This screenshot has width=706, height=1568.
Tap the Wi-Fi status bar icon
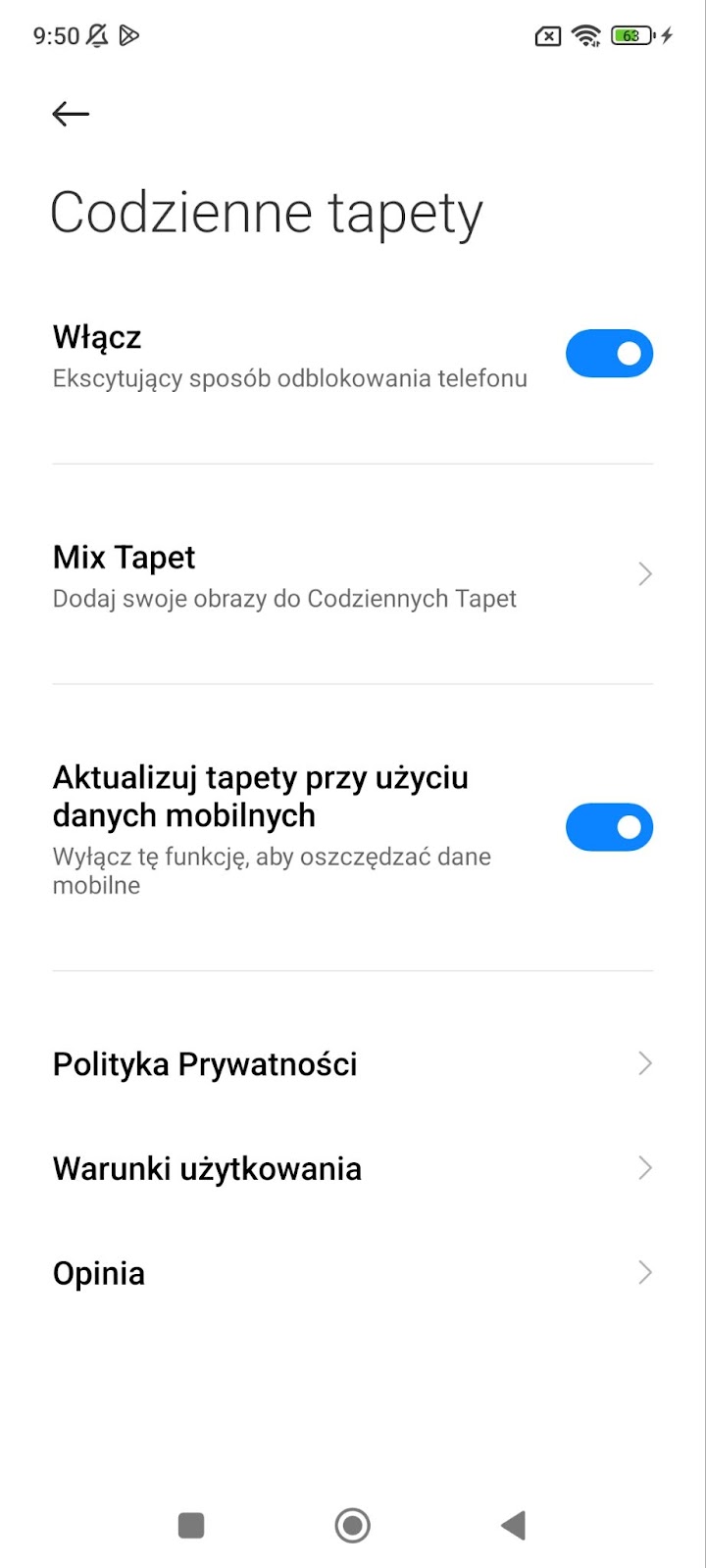(x=584, y=35)
